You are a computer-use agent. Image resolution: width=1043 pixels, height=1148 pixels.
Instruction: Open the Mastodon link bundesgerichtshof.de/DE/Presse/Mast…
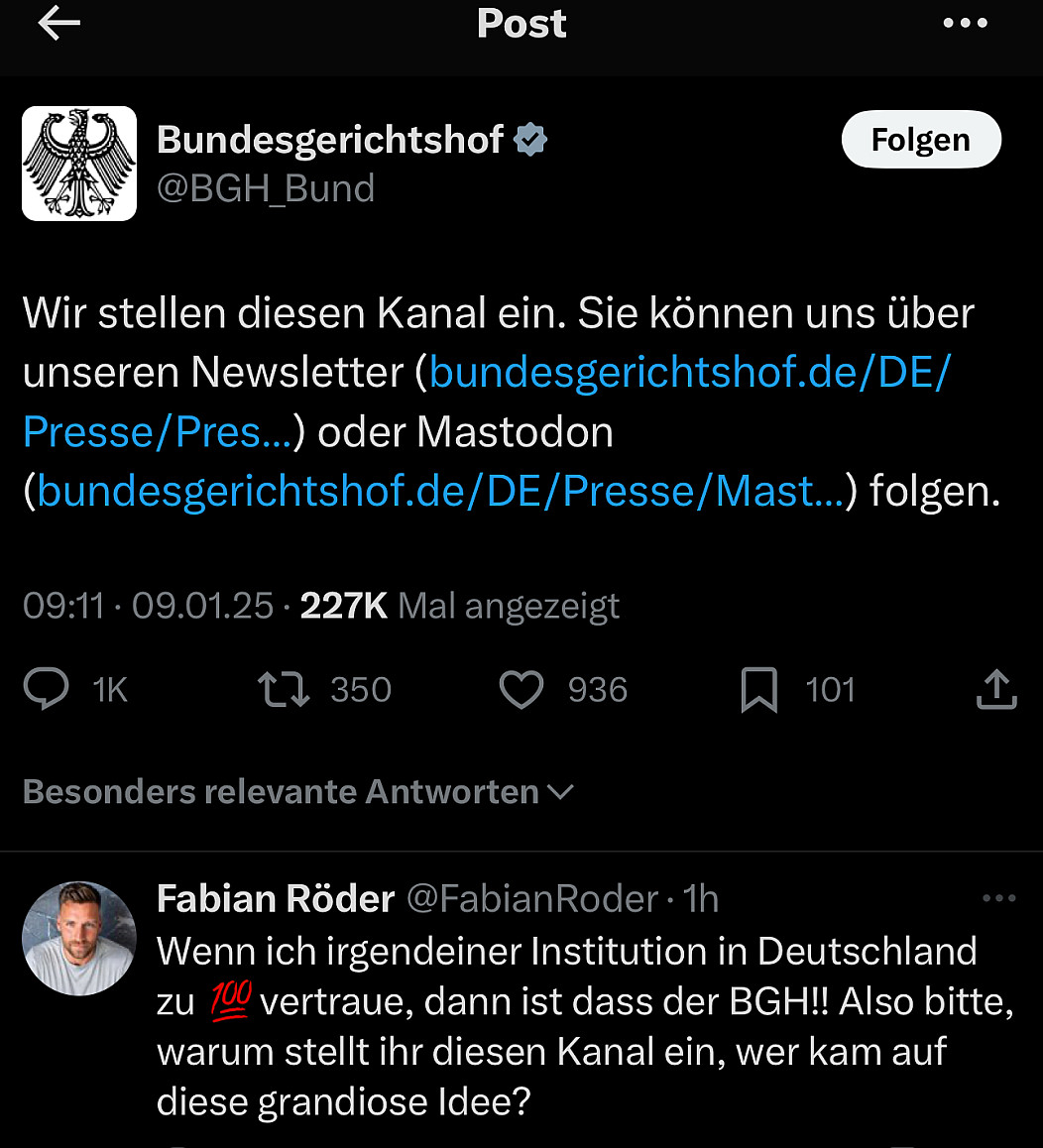pyautogui.click(x=439, y=491)
